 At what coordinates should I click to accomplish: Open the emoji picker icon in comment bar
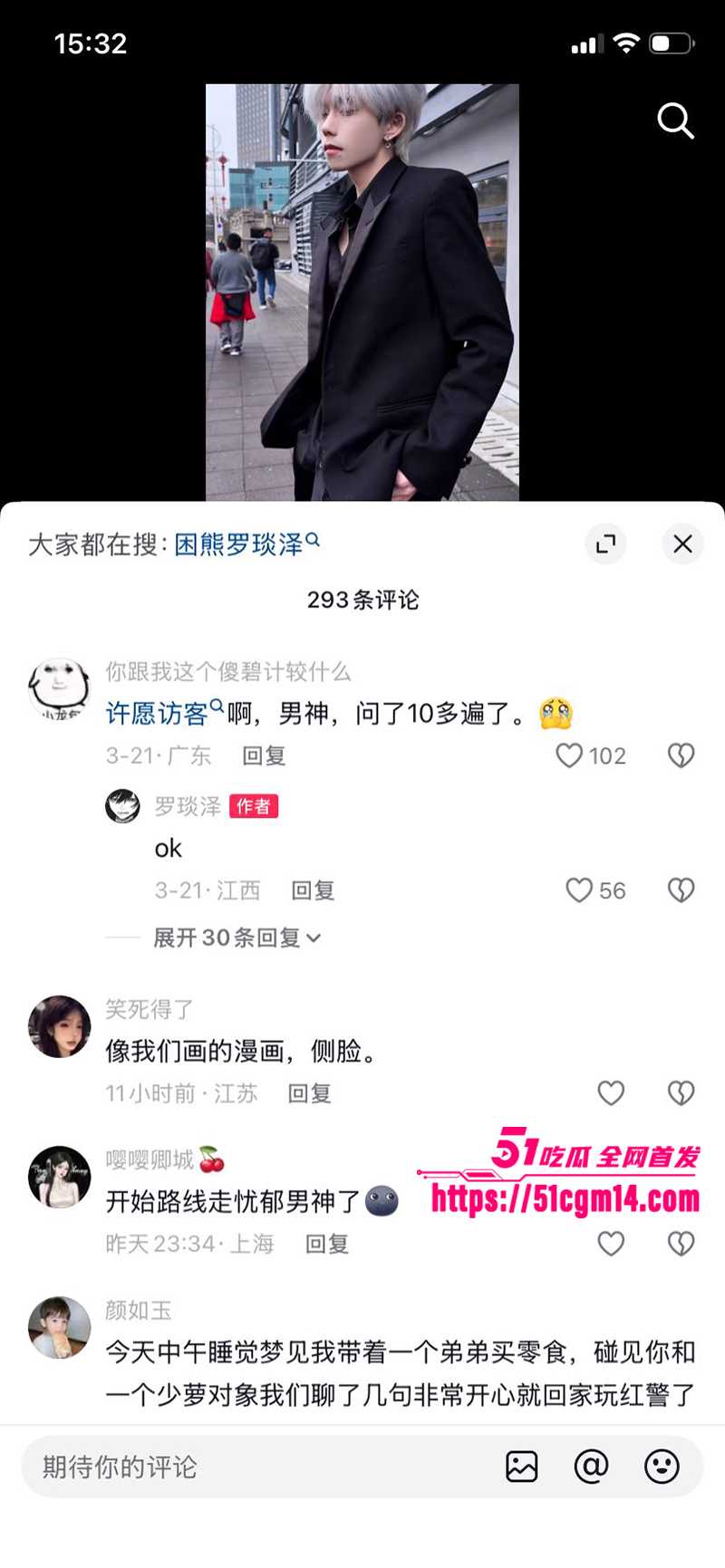[x=662, y=1466]
